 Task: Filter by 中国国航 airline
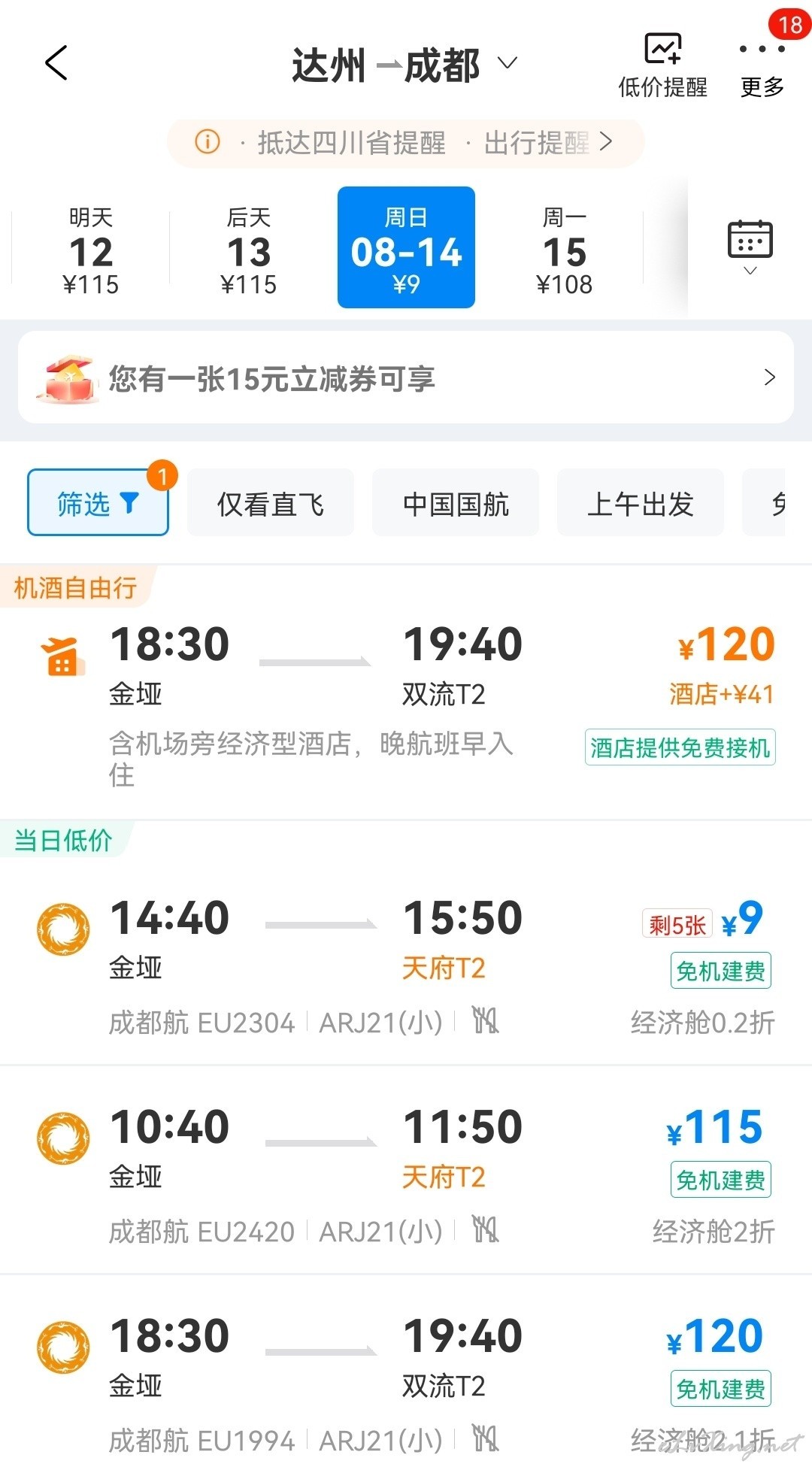click(456, 502)
